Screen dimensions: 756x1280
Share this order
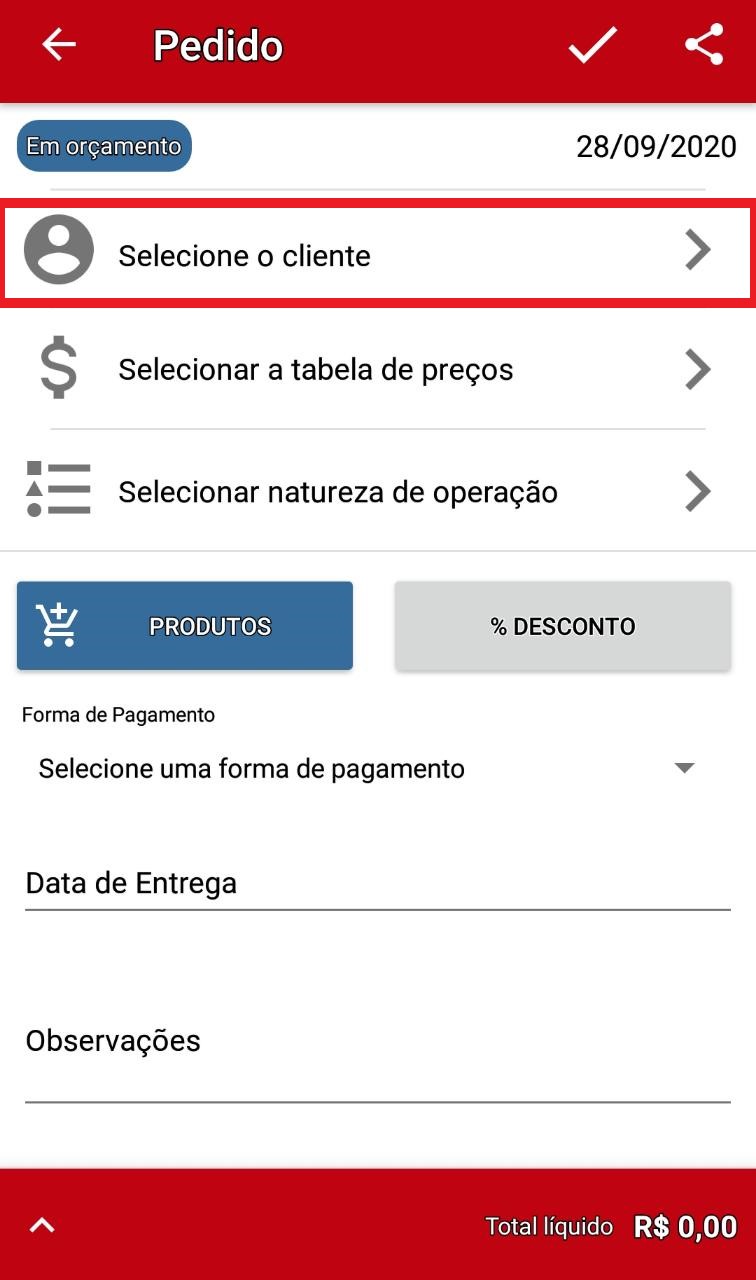[703, 46]
